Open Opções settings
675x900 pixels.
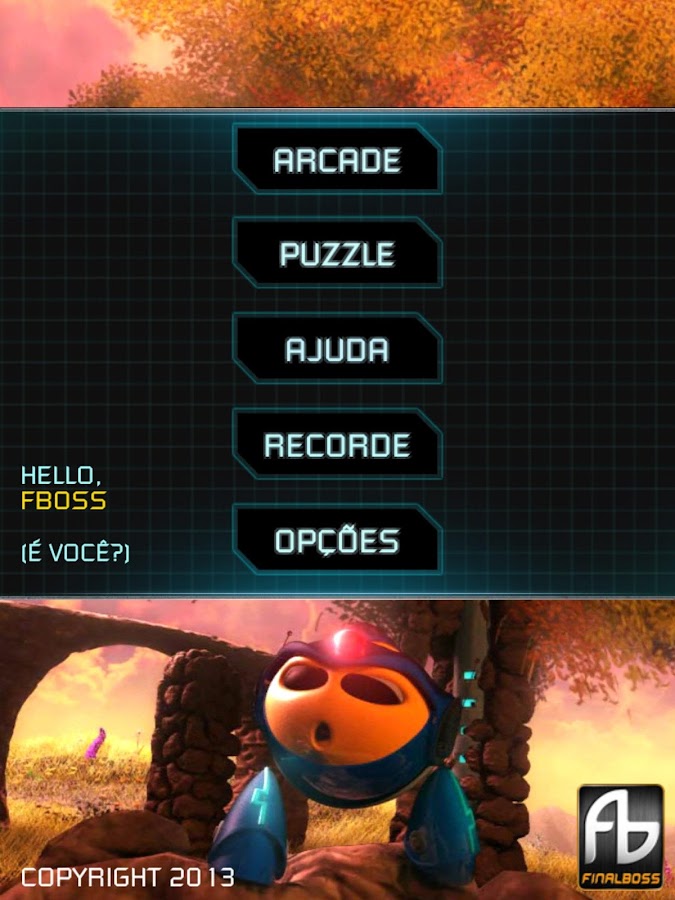coord(338,540)
